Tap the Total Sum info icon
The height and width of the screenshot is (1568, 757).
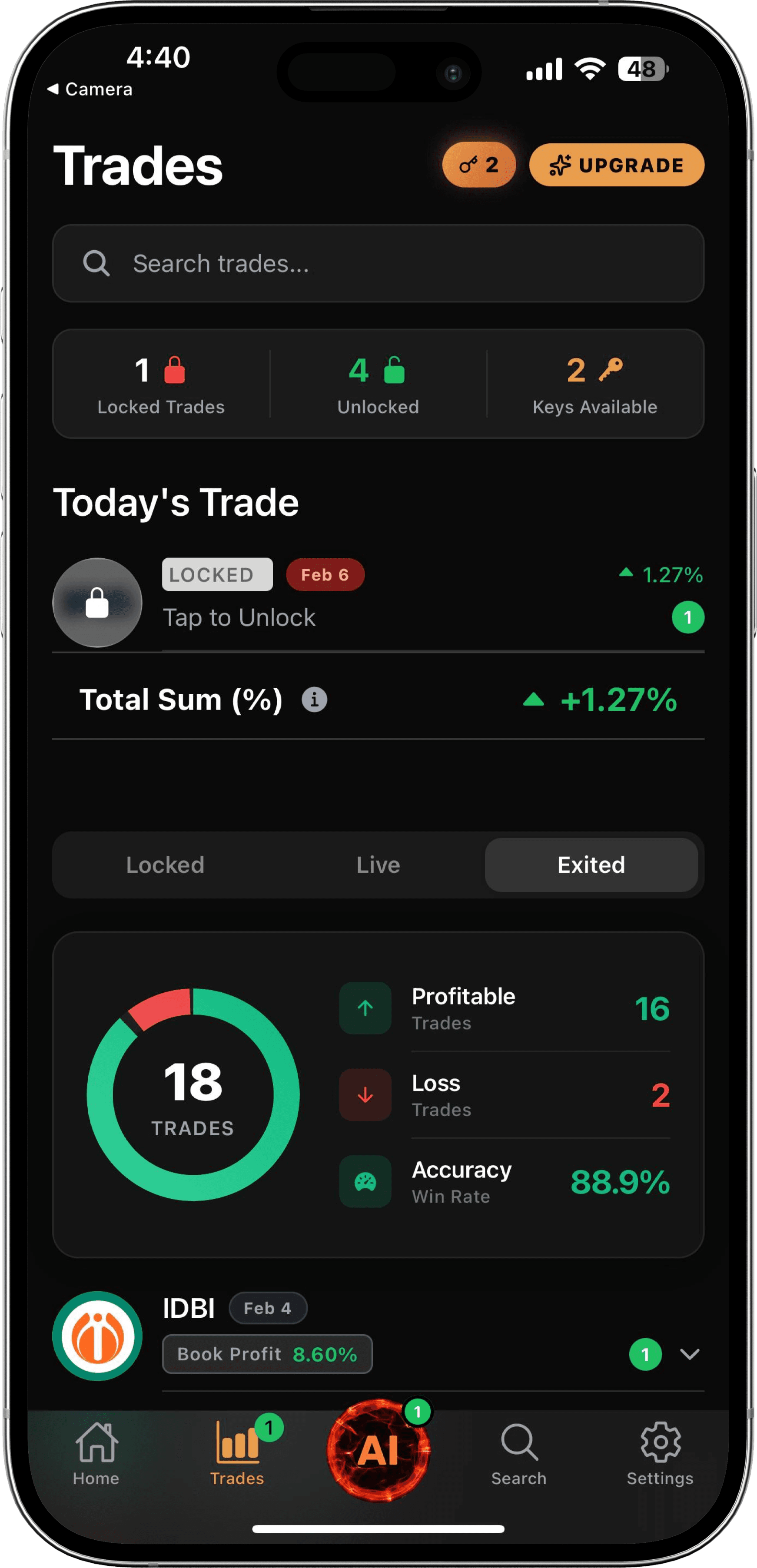[x=314, y=700]
